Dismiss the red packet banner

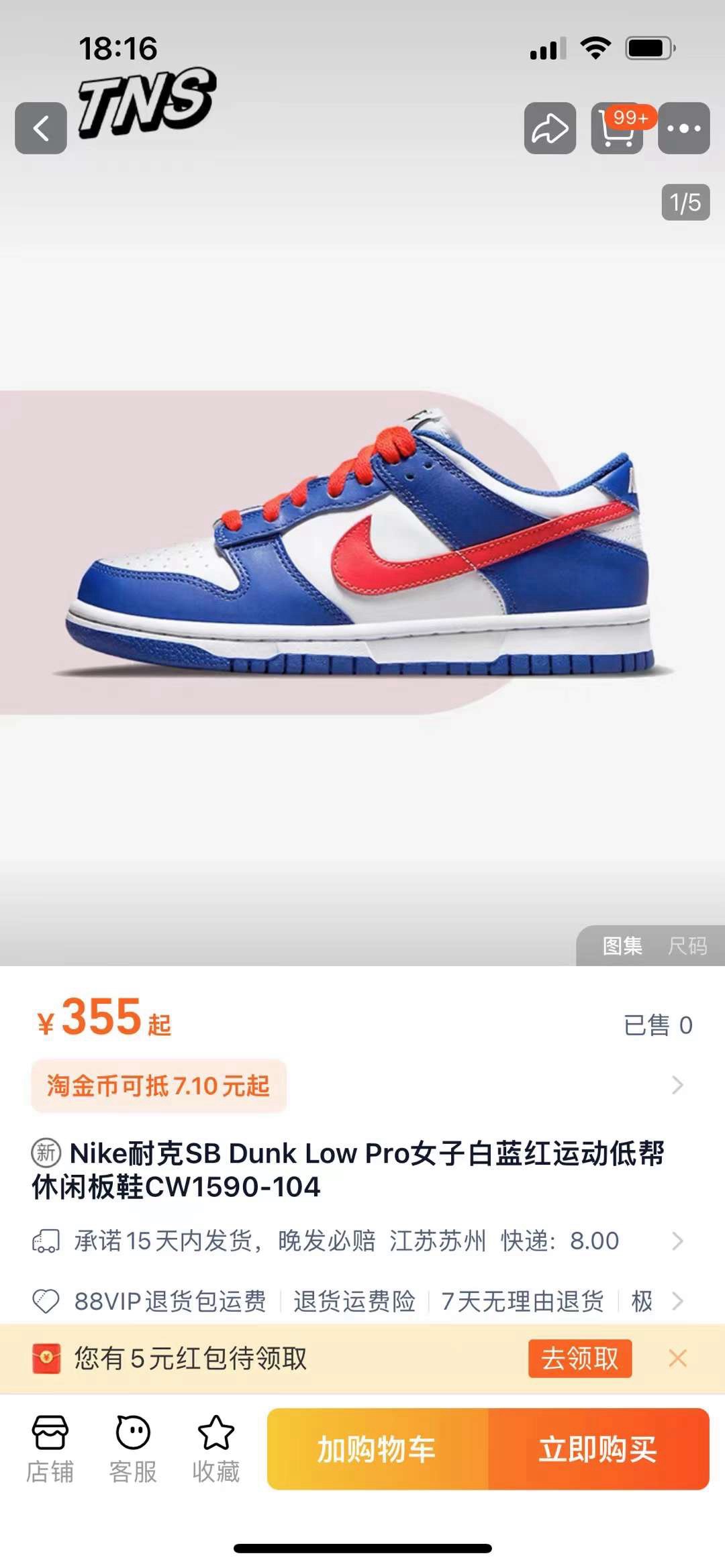(x=677, y=1359)
